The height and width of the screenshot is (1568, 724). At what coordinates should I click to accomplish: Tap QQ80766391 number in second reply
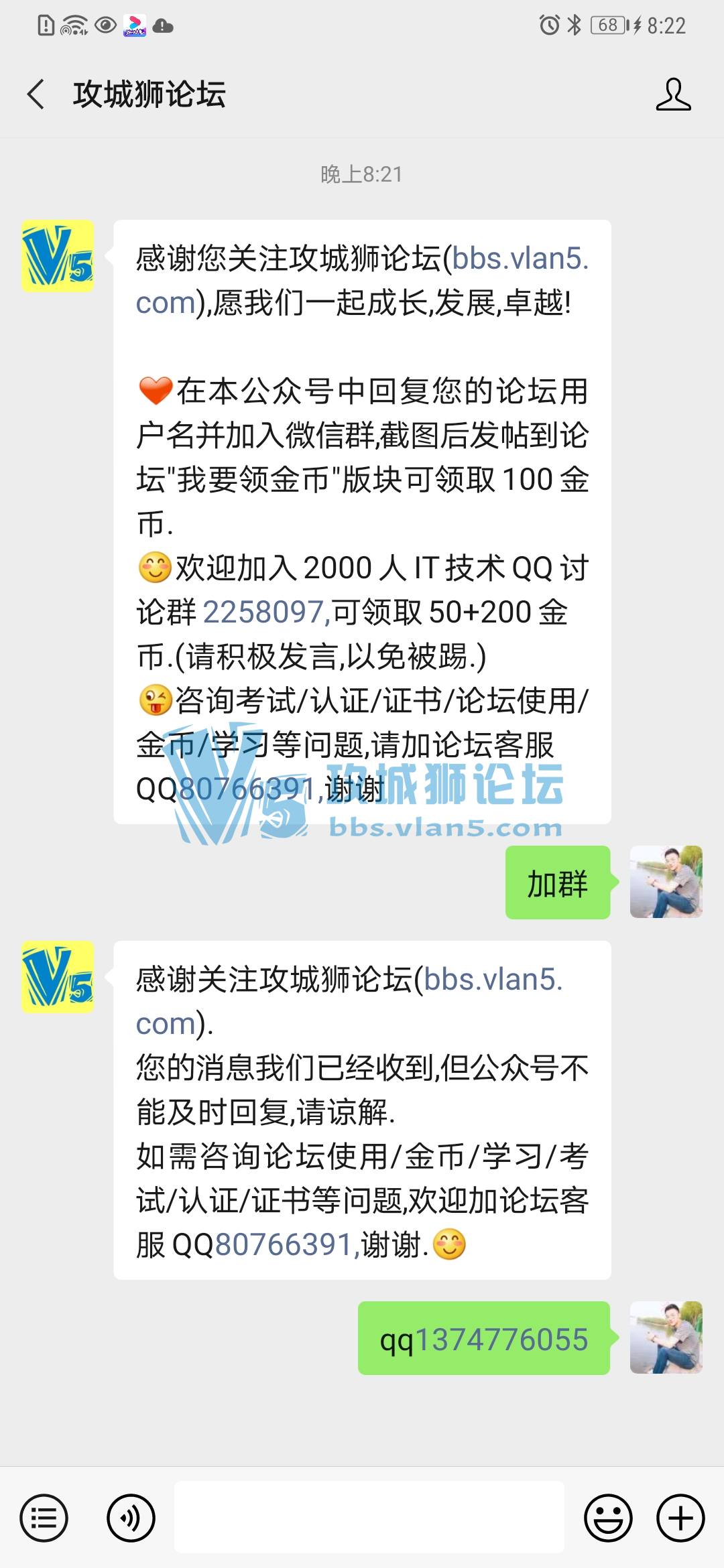[x=284, y=1245]
